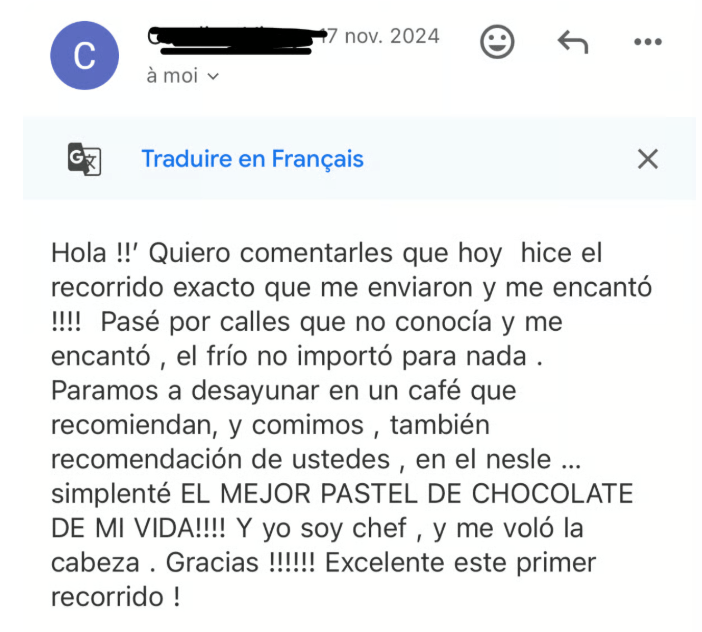
Task: Add an emoji reaction to the email
Action: 497,41
